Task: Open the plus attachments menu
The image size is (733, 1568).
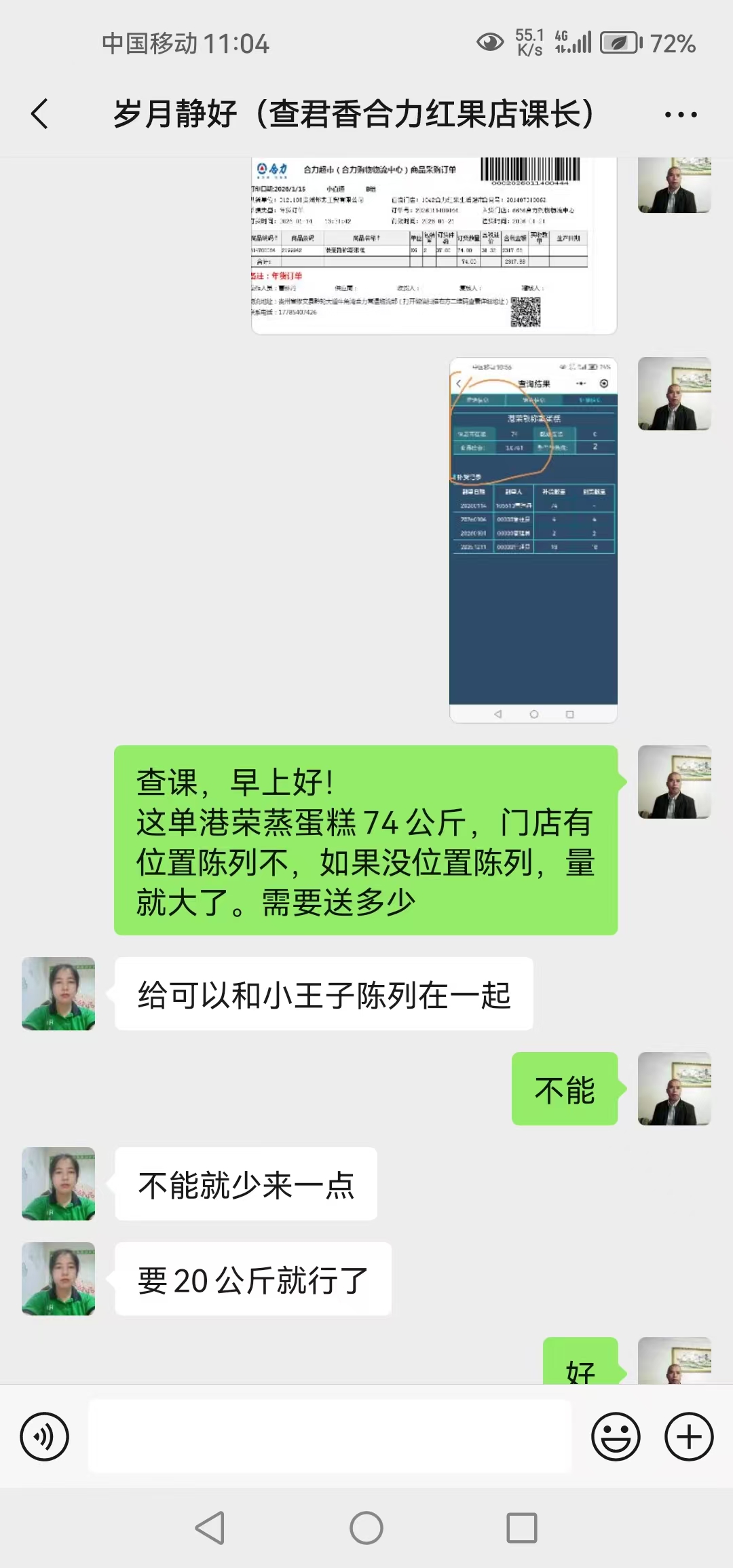Action: tap(688, 1436)
